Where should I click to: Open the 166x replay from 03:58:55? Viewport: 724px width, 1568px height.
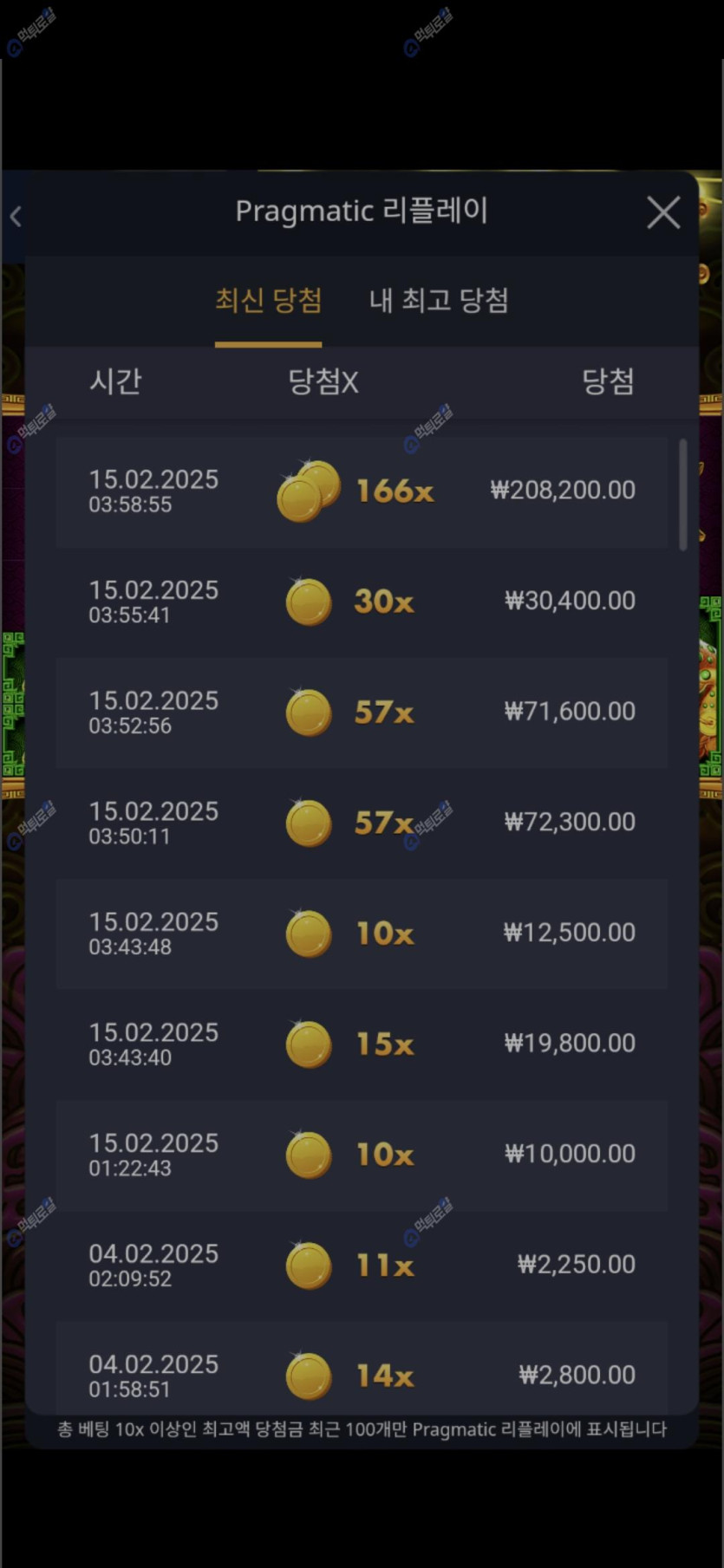(x=362, y=491)
